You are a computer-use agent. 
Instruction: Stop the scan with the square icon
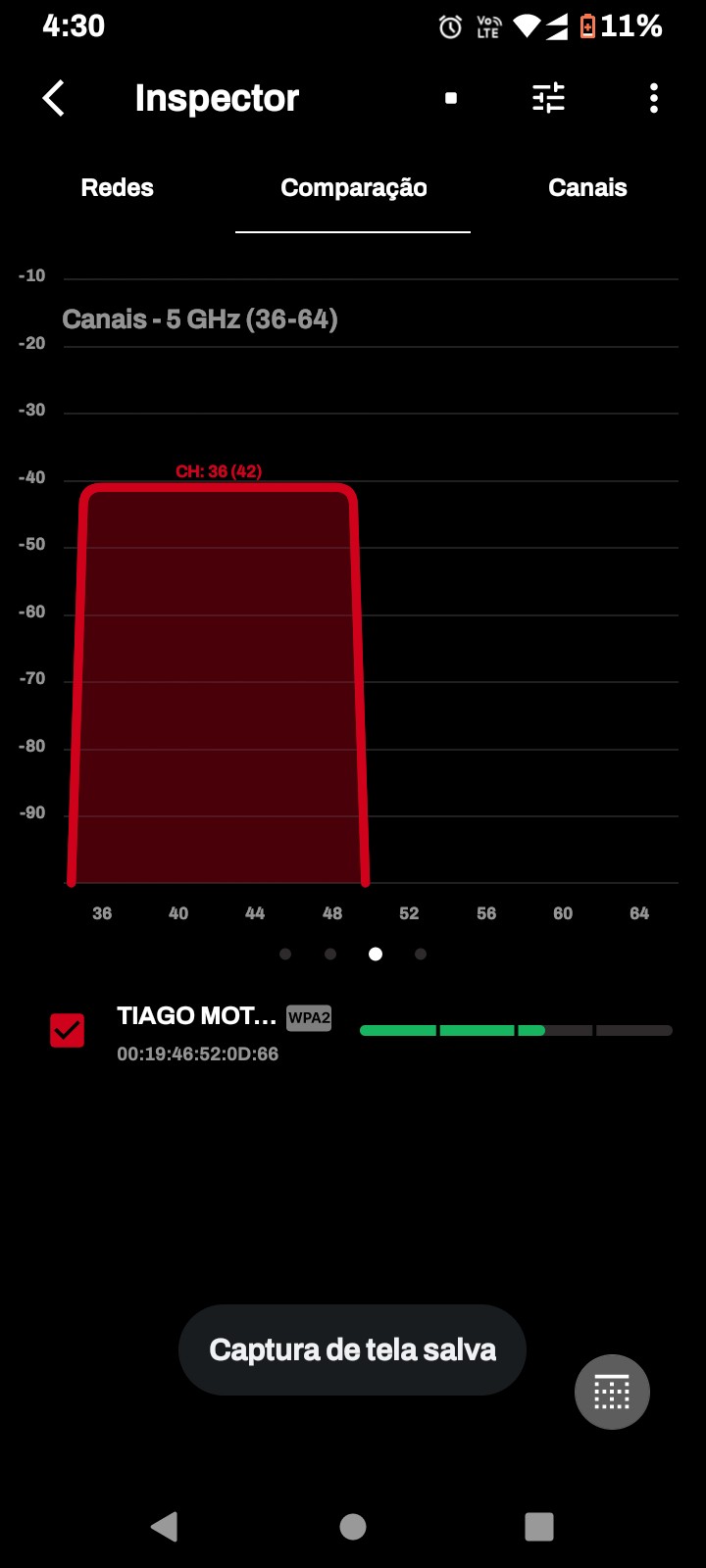tap(451, 98)
